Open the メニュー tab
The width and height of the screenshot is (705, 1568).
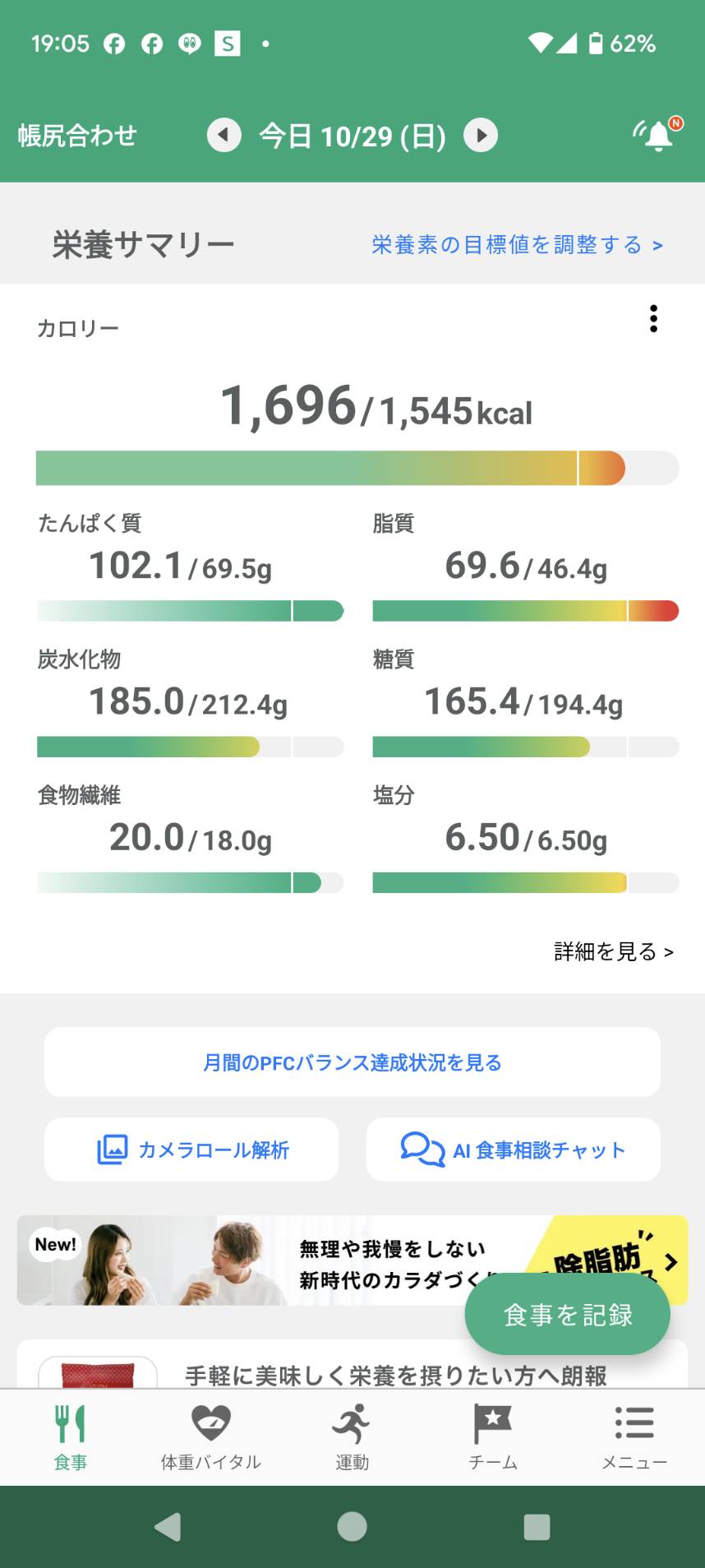pyautogui.click(x=634, y=1436)
